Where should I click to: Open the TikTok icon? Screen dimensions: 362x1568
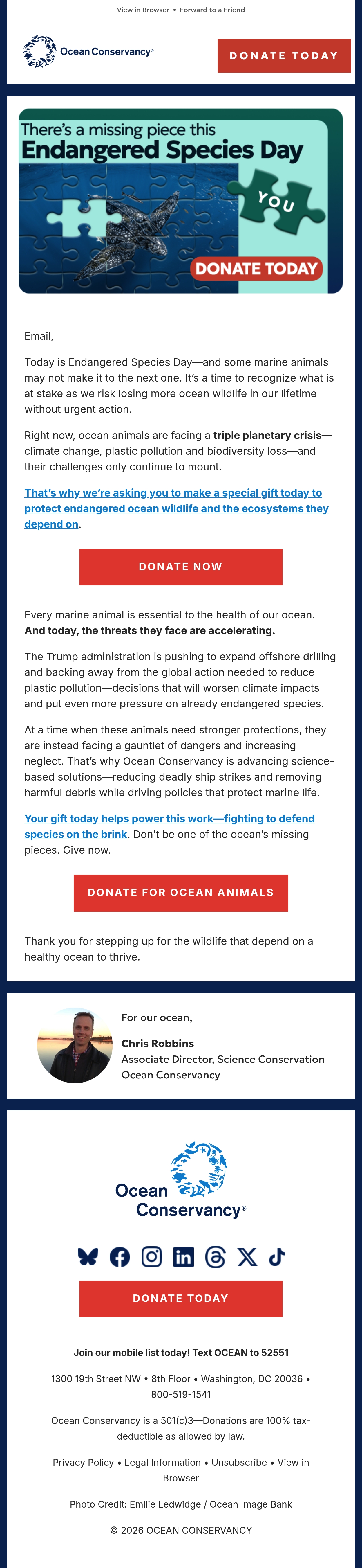coord(277,1256)
